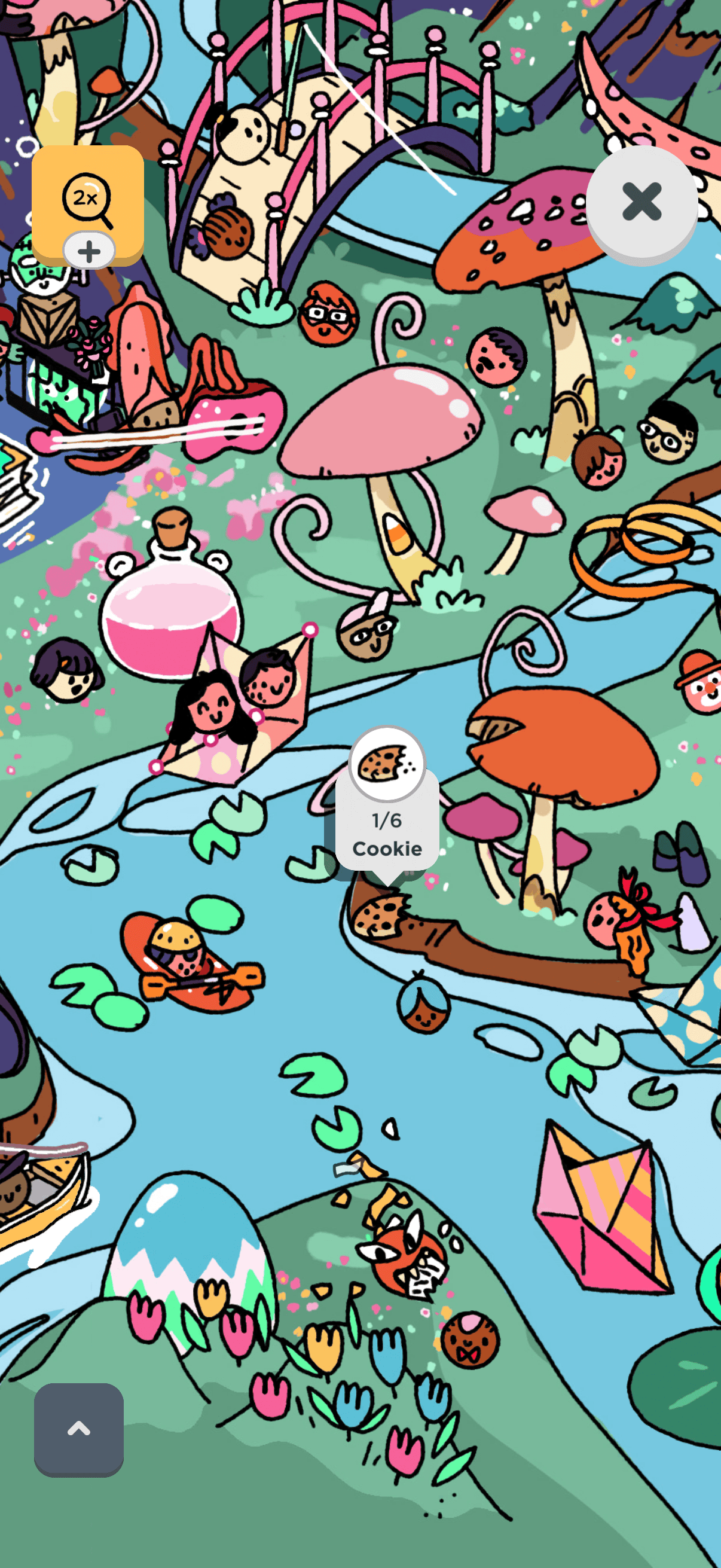The width and height of the screenshot is (721, 1568).
Task: Activate the 2x magnifier zoom booster
Action: point(88,202)
